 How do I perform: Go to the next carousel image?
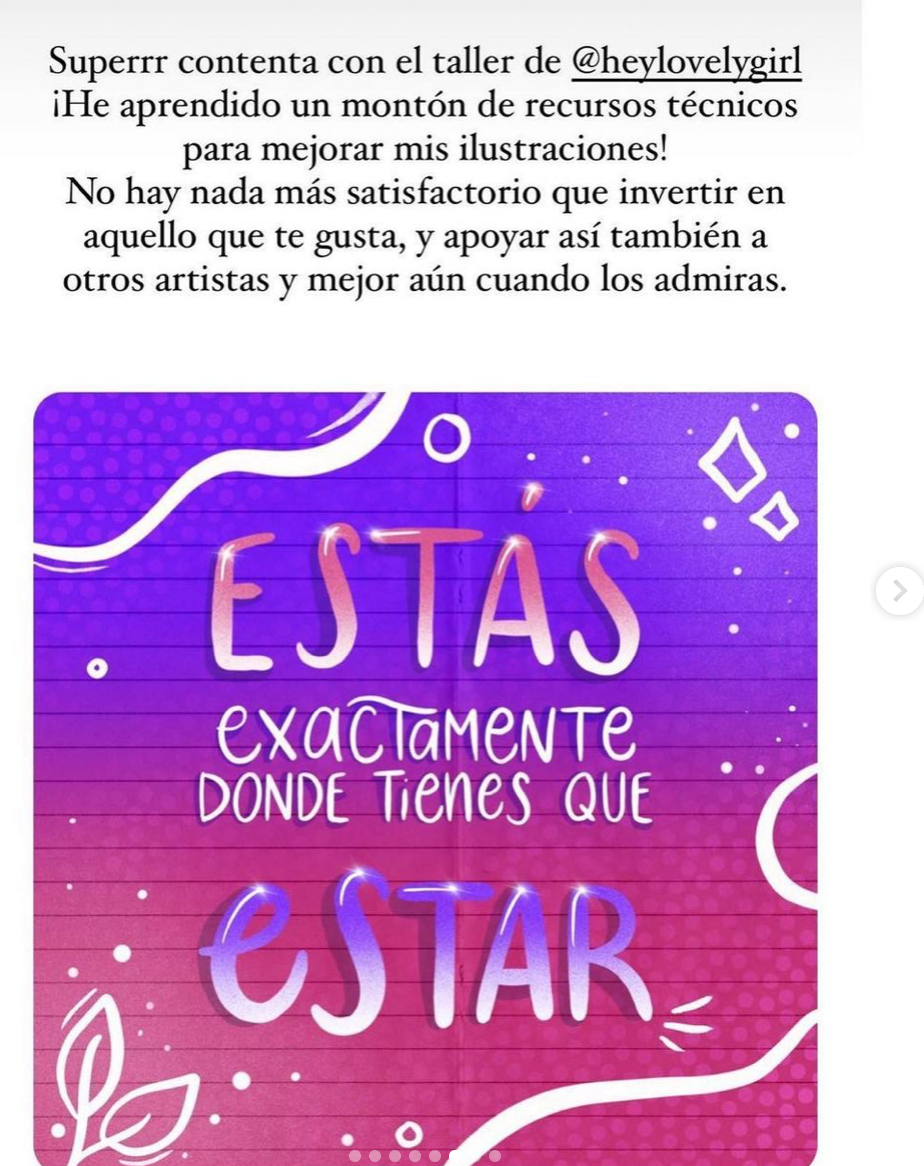[x=899, y=591]
